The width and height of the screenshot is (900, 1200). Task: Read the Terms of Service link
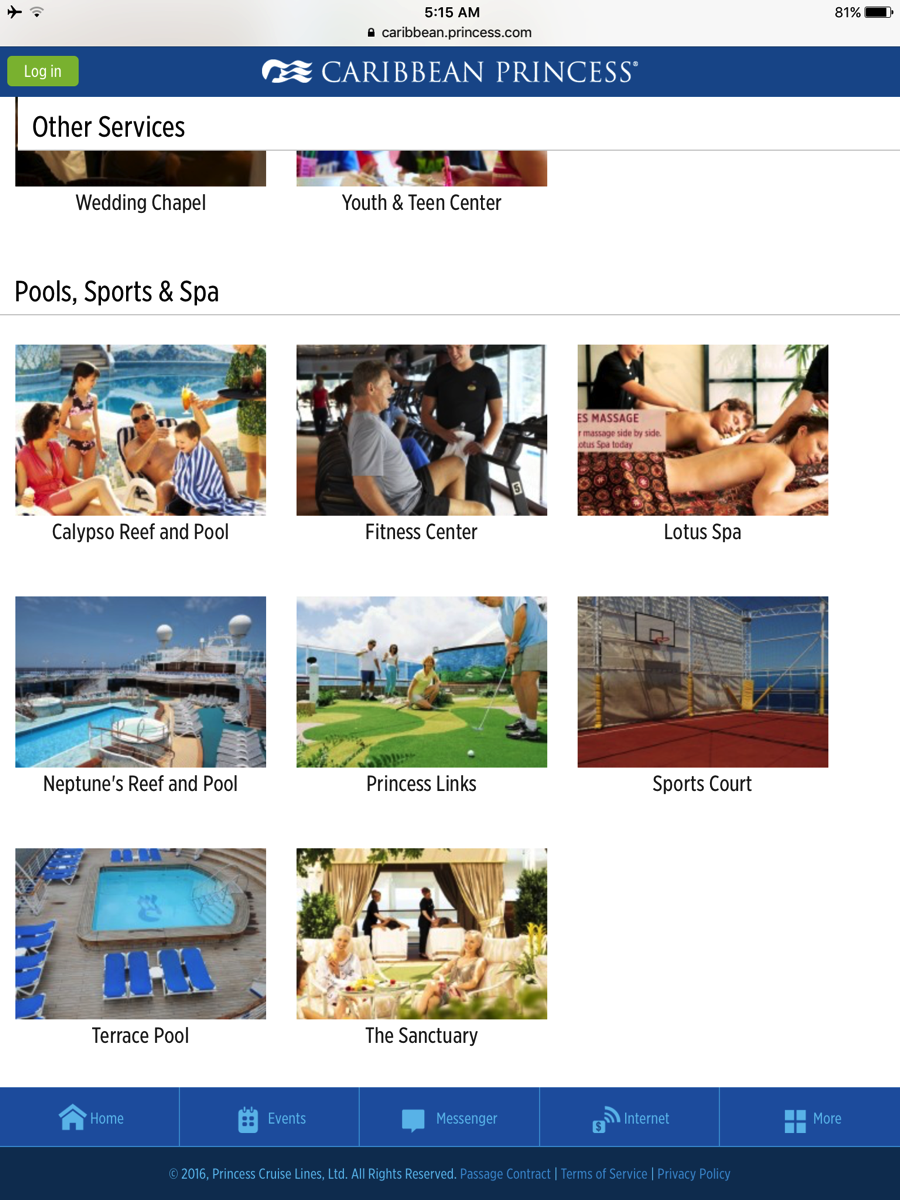[x=604, y=1174]
